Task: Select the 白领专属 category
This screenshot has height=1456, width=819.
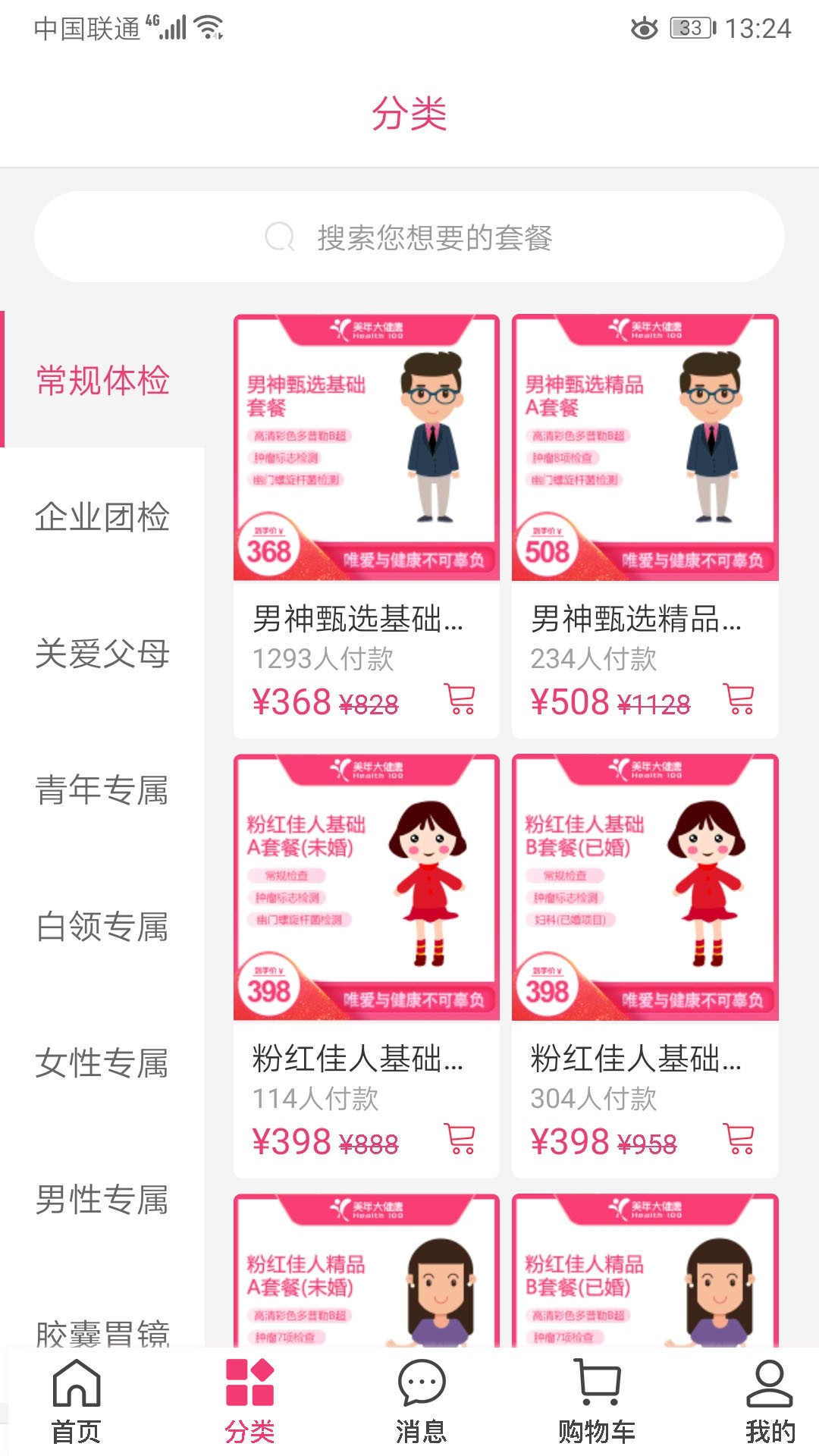Action: (102, 926)
